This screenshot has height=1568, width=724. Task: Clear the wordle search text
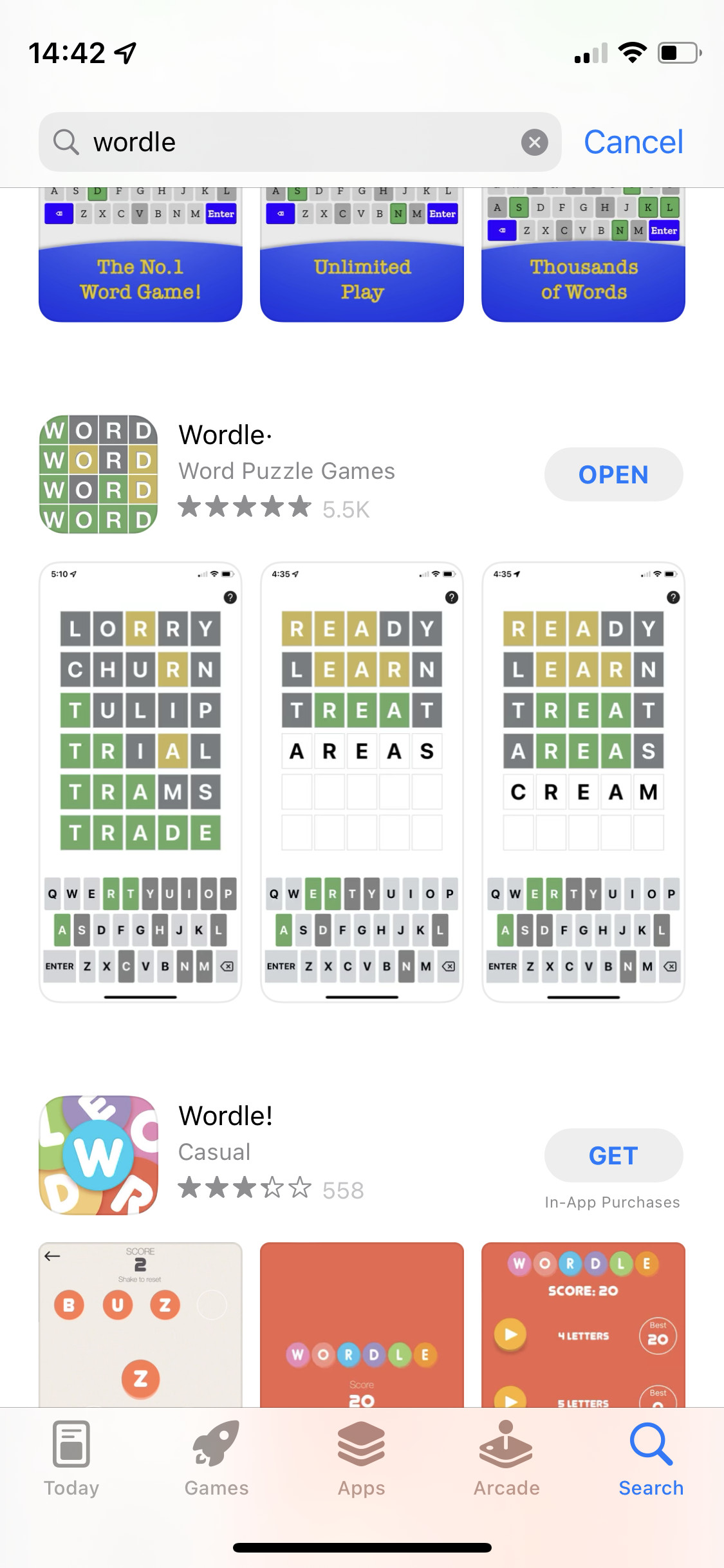tap(534, 142)
